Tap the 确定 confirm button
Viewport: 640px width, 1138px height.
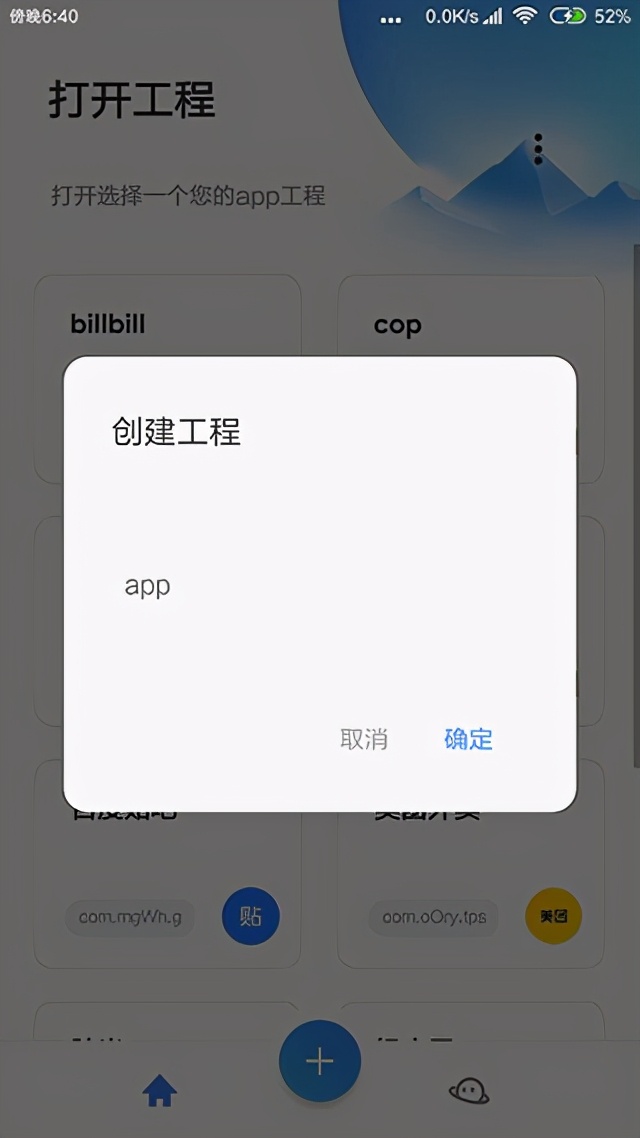(468, 739)
